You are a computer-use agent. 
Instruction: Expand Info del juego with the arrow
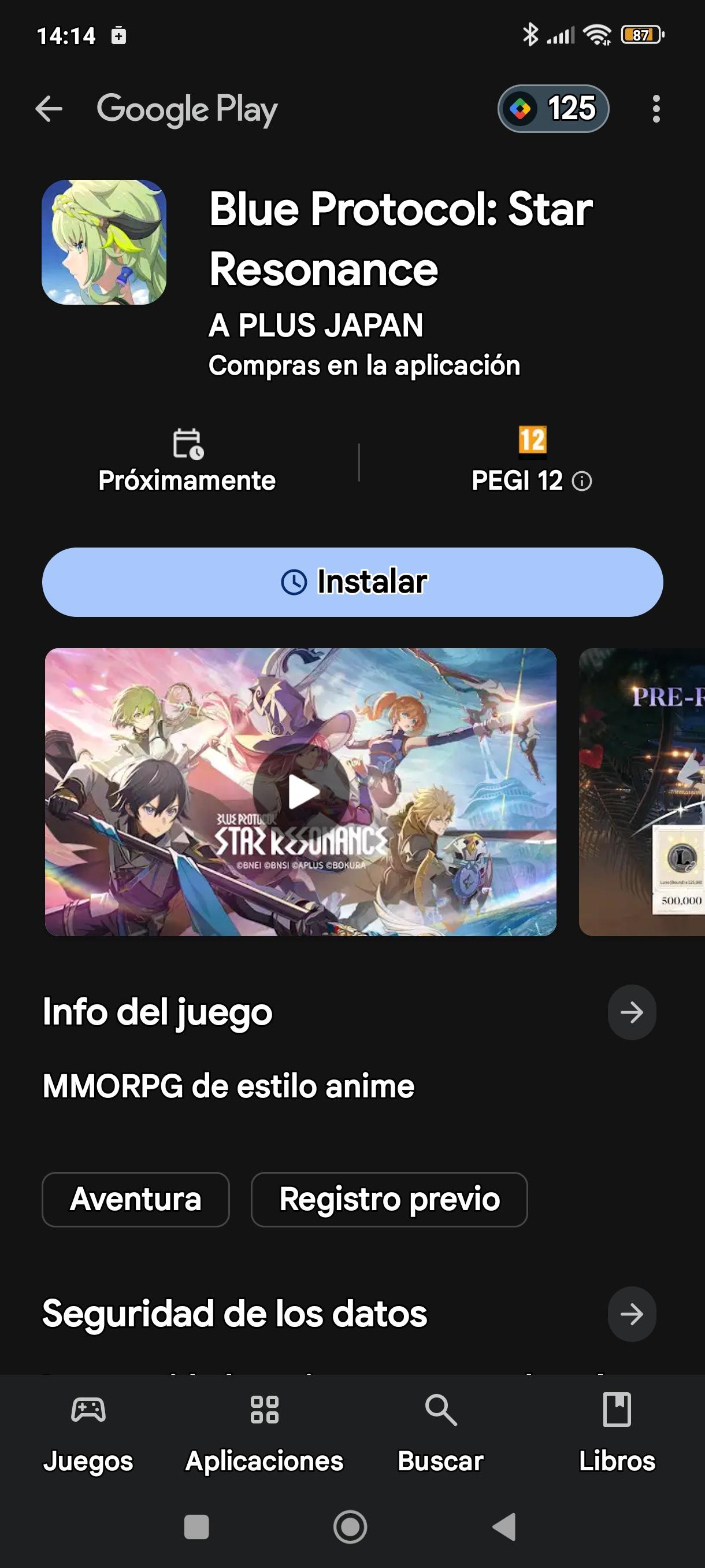click(632, 1012)
